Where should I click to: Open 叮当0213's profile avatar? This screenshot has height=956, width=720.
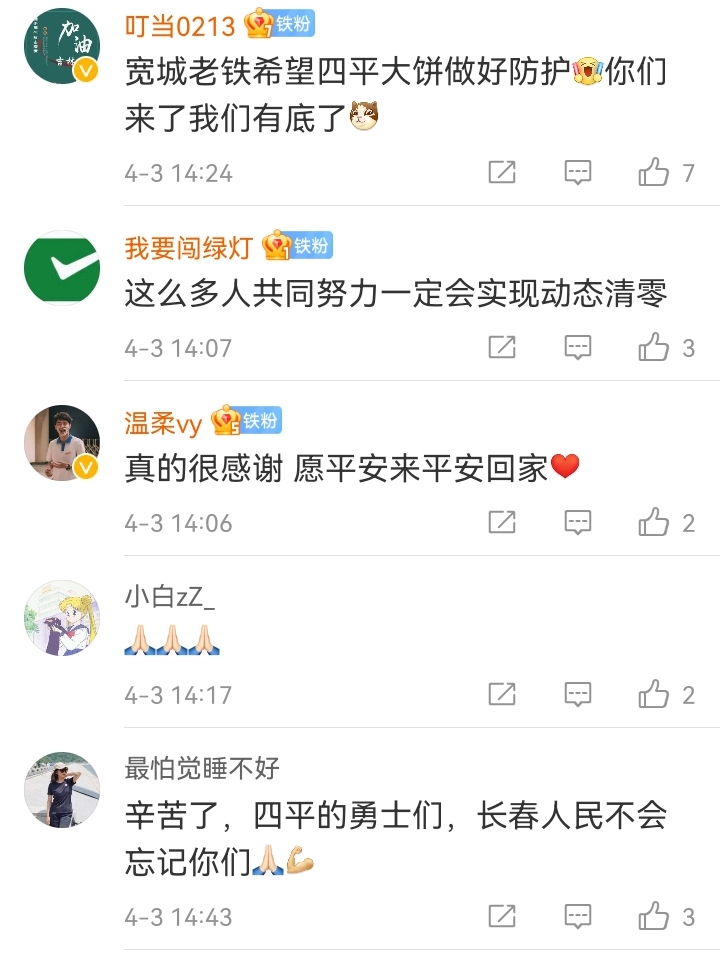click(x=61, y=46)
